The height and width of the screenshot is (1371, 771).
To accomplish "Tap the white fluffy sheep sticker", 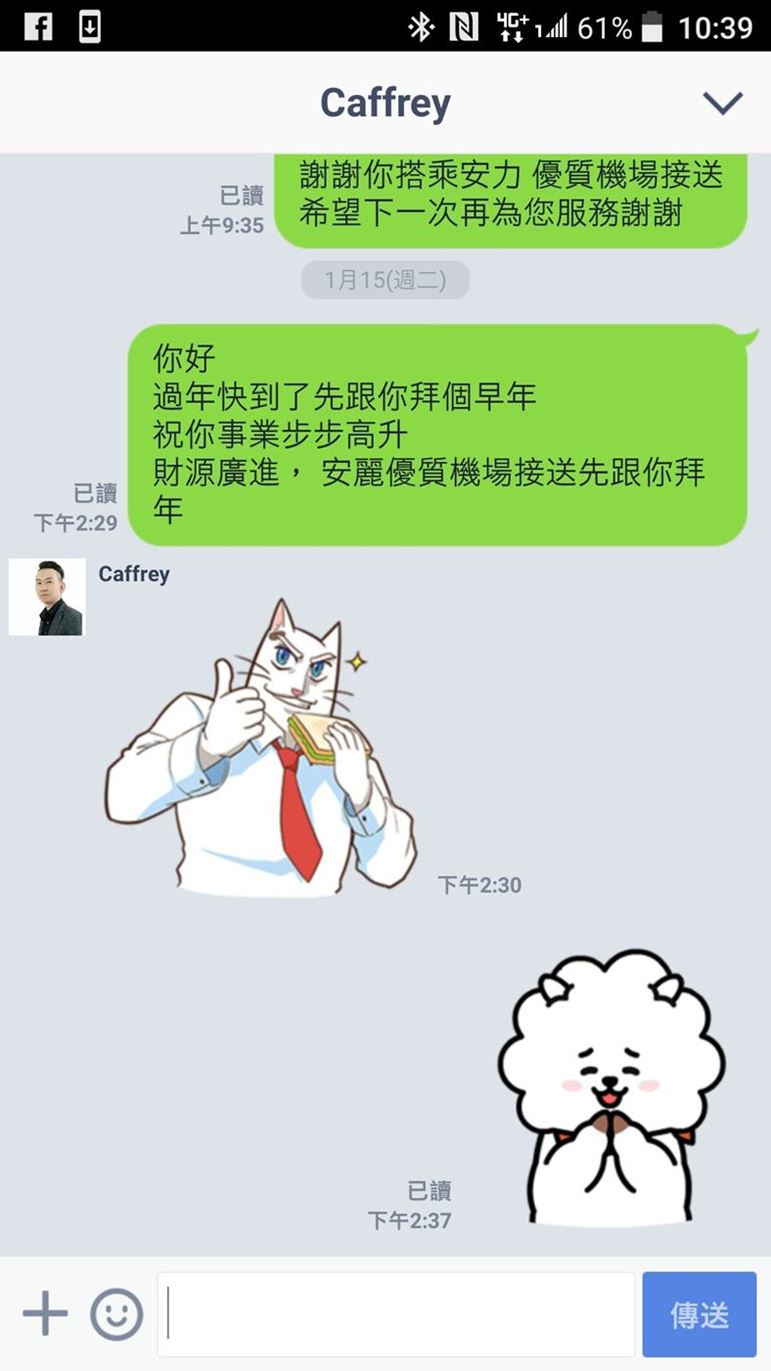I will (611, 1085).
